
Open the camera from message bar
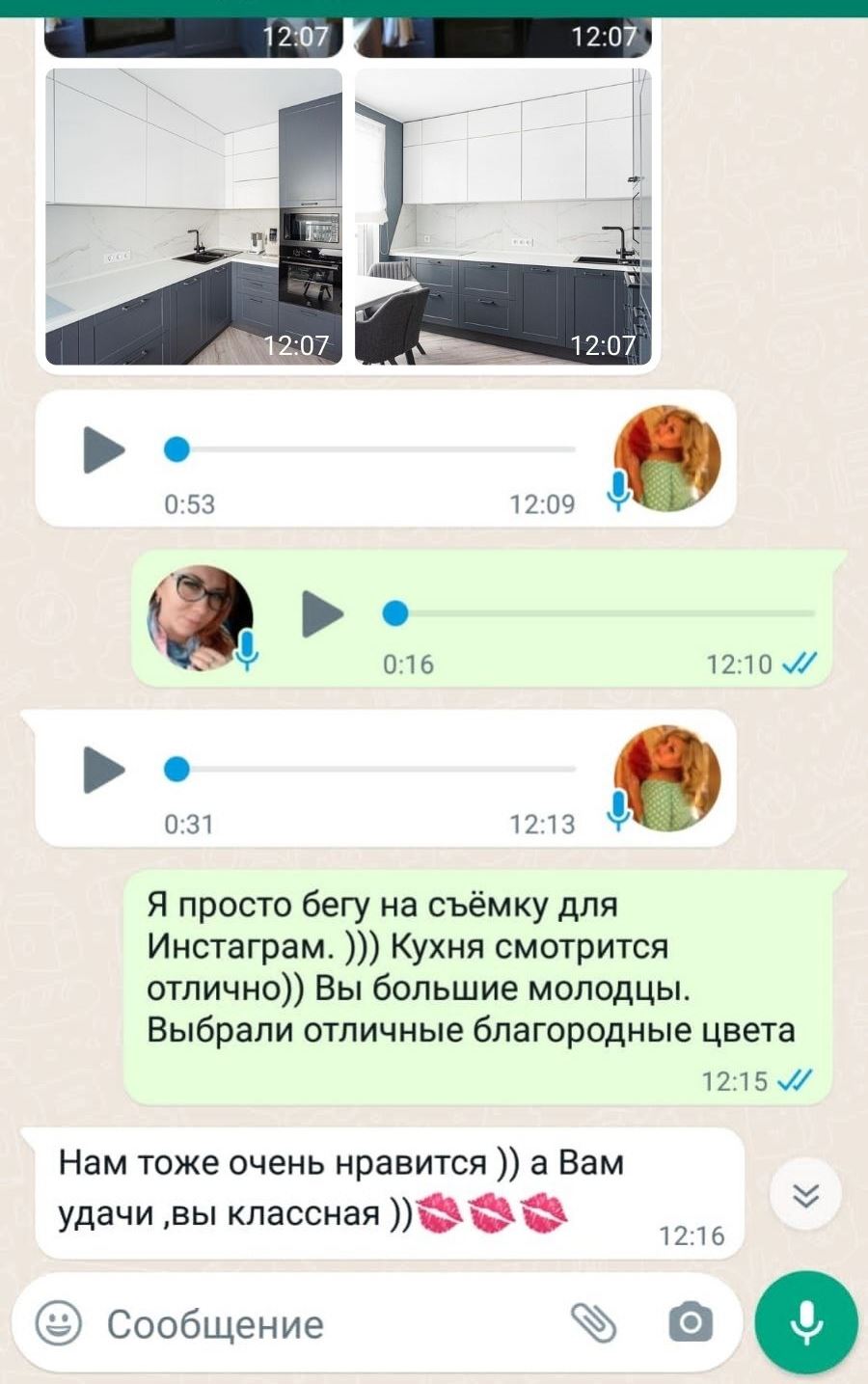point(690,1322)
